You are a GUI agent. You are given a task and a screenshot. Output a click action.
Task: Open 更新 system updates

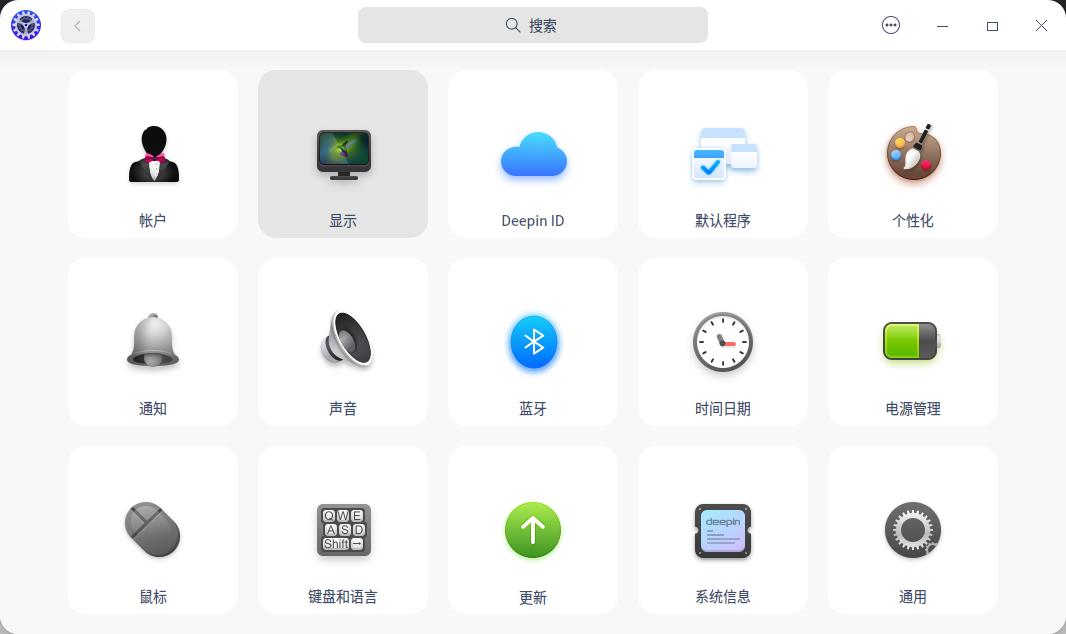[533, 531]
